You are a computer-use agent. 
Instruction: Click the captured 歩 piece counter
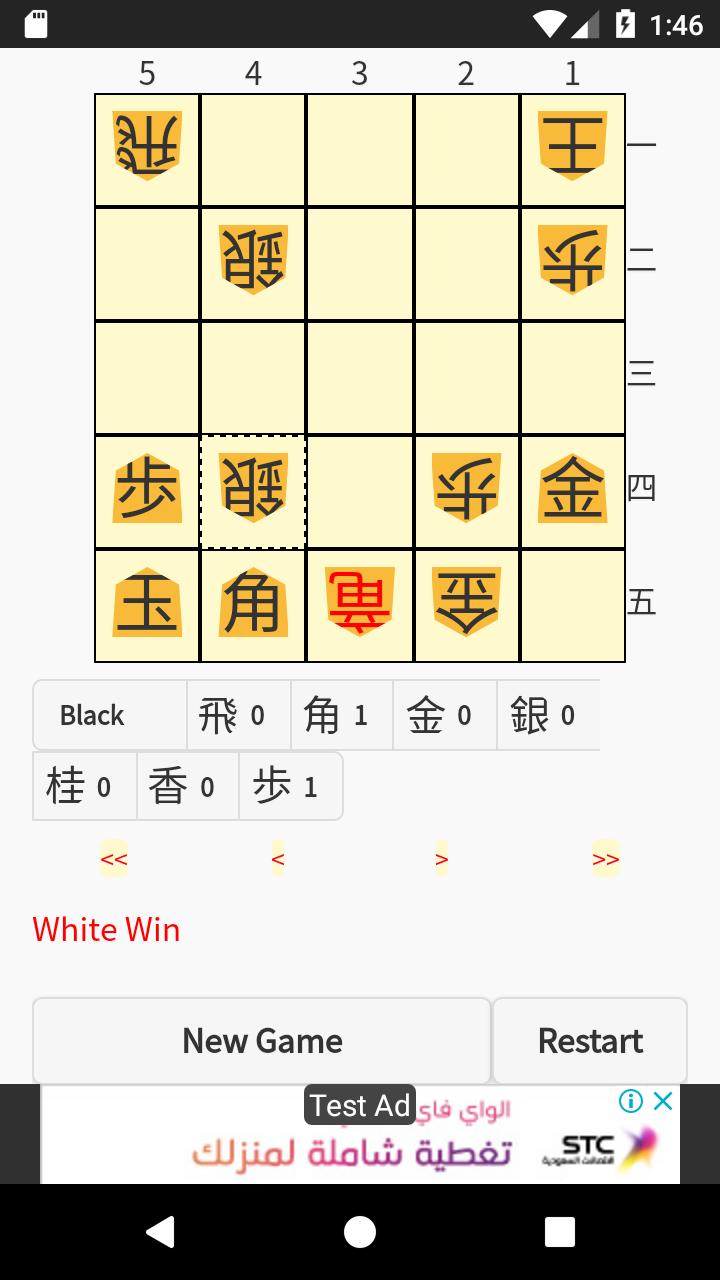291,786
